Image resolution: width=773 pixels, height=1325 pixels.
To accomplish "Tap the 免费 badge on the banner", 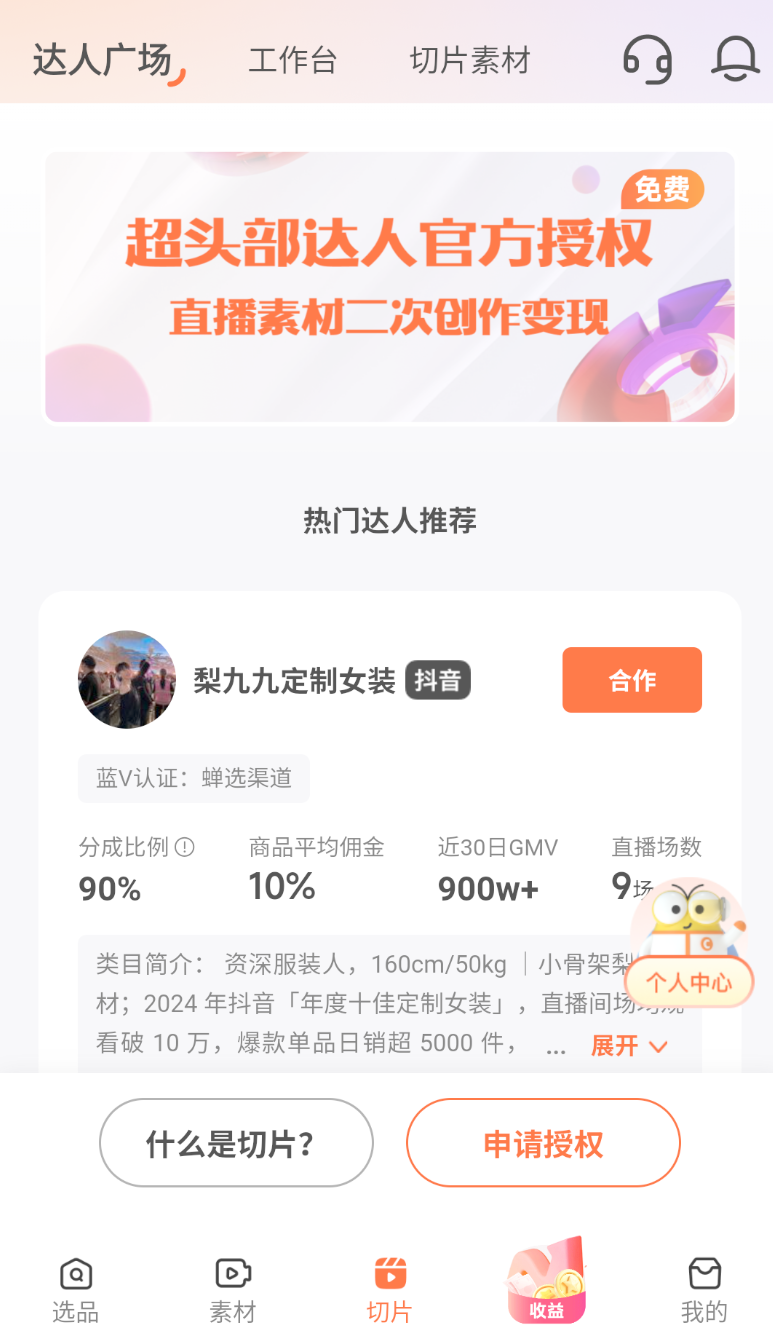I will click(662, 190).
